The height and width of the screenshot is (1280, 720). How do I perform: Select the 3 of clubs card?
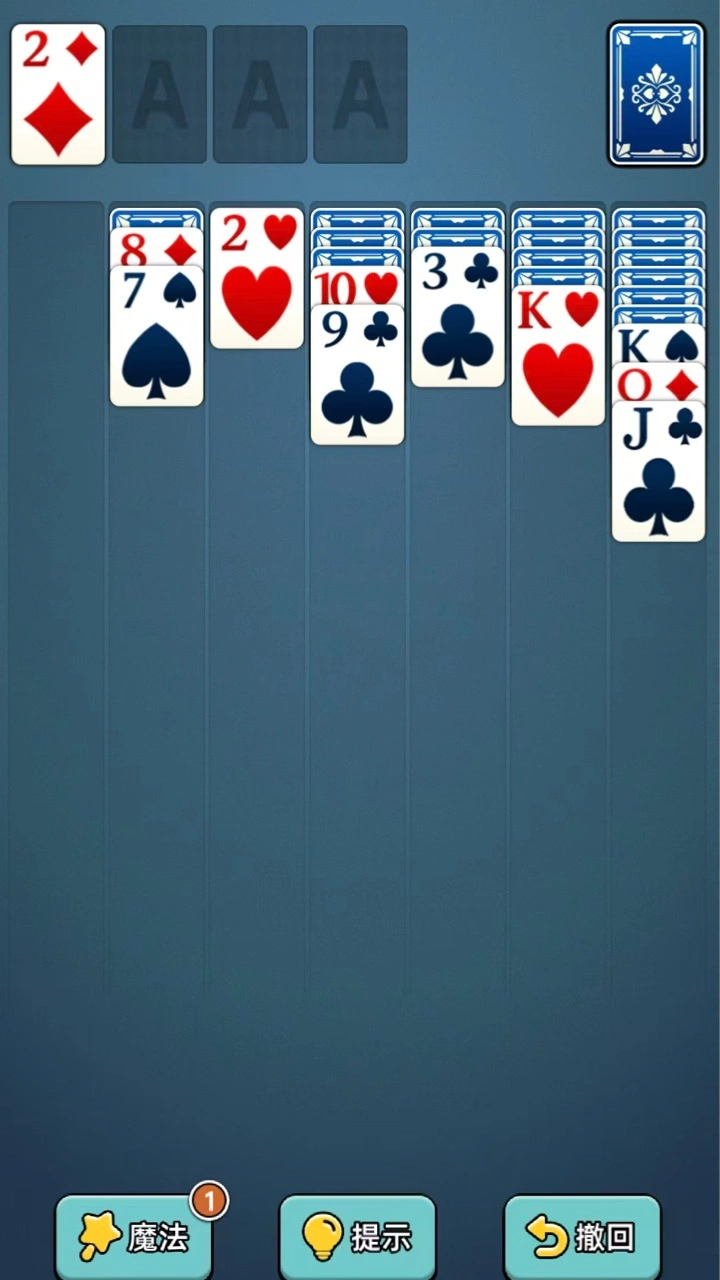tap(458, 317)
